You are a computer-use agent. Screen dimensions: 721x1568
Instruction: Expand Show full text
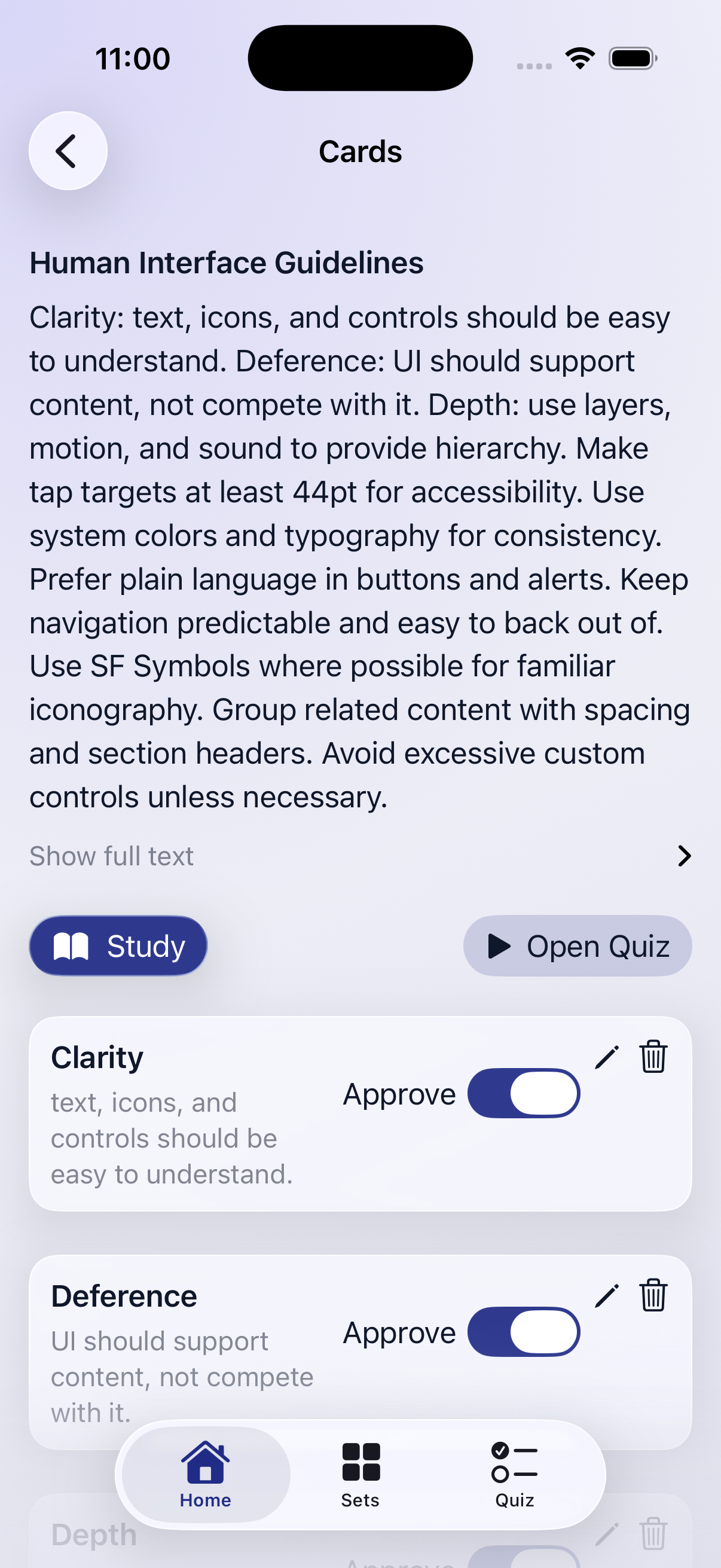tap(359, 856)
